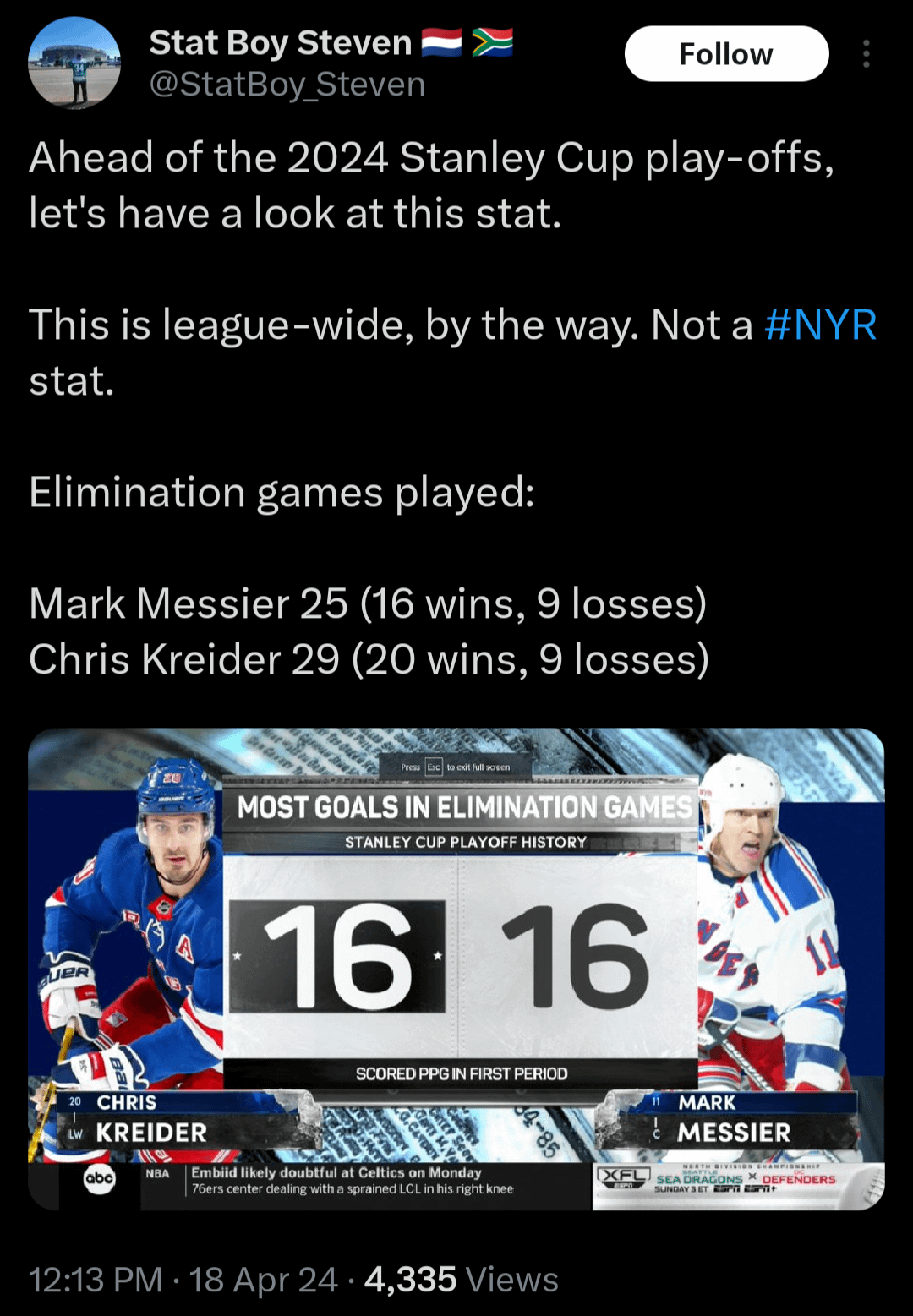Follow Stat Boy Steven
Screen dimensions: 913x1316
(725, 54)
